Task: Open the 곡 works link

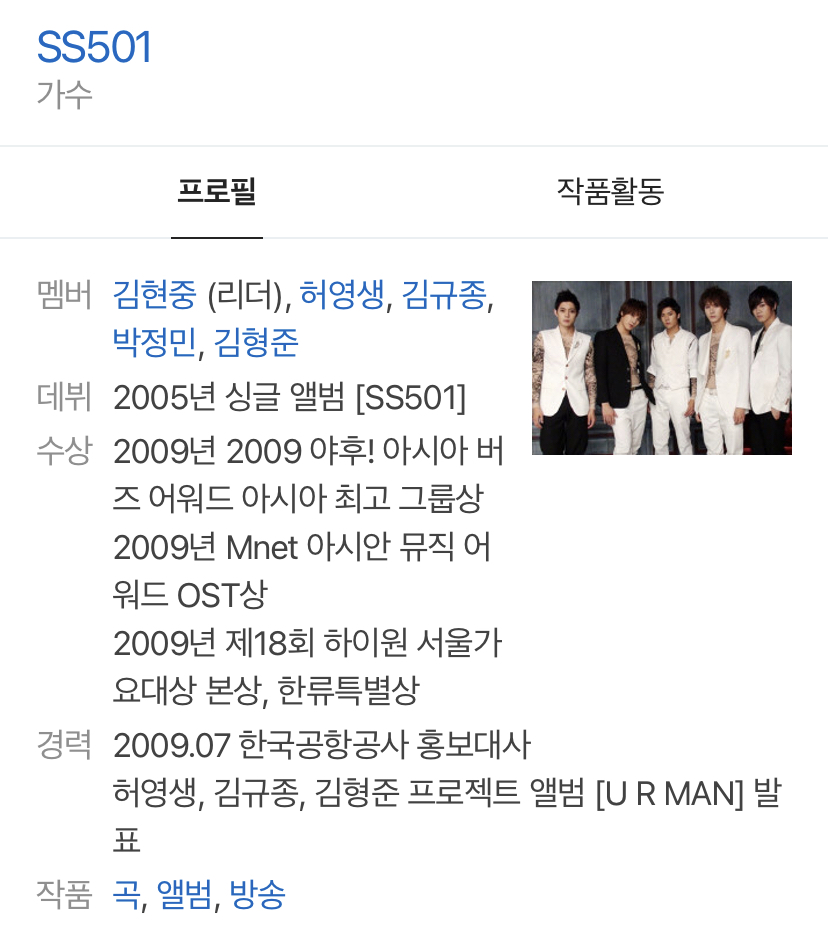Action: click(x=126, y=893)
